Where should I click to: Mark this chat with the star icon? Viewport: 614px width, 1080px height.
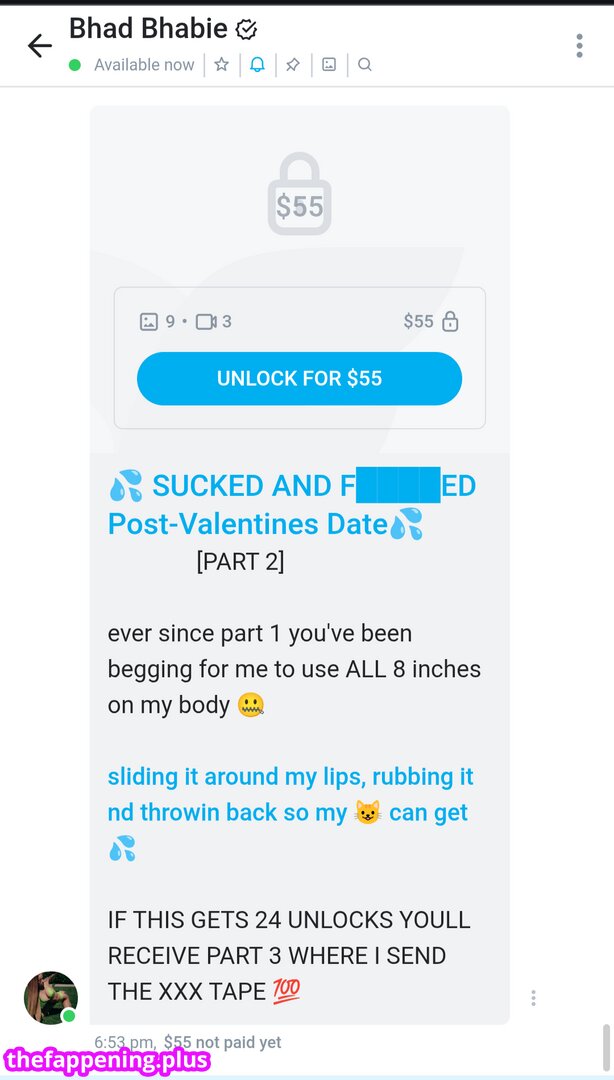pos(222,65)
